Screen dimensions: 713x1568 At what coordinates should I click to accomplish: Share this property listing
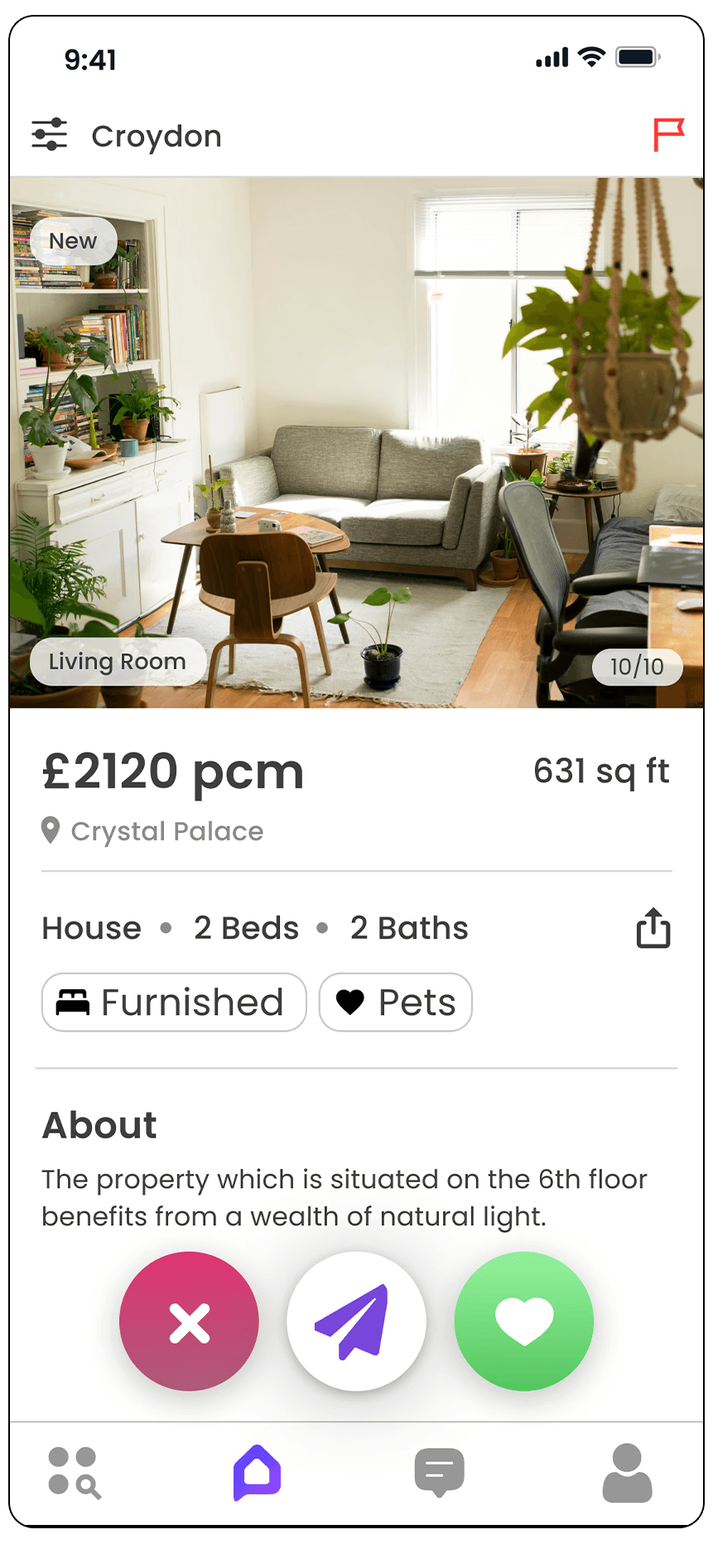653,928
